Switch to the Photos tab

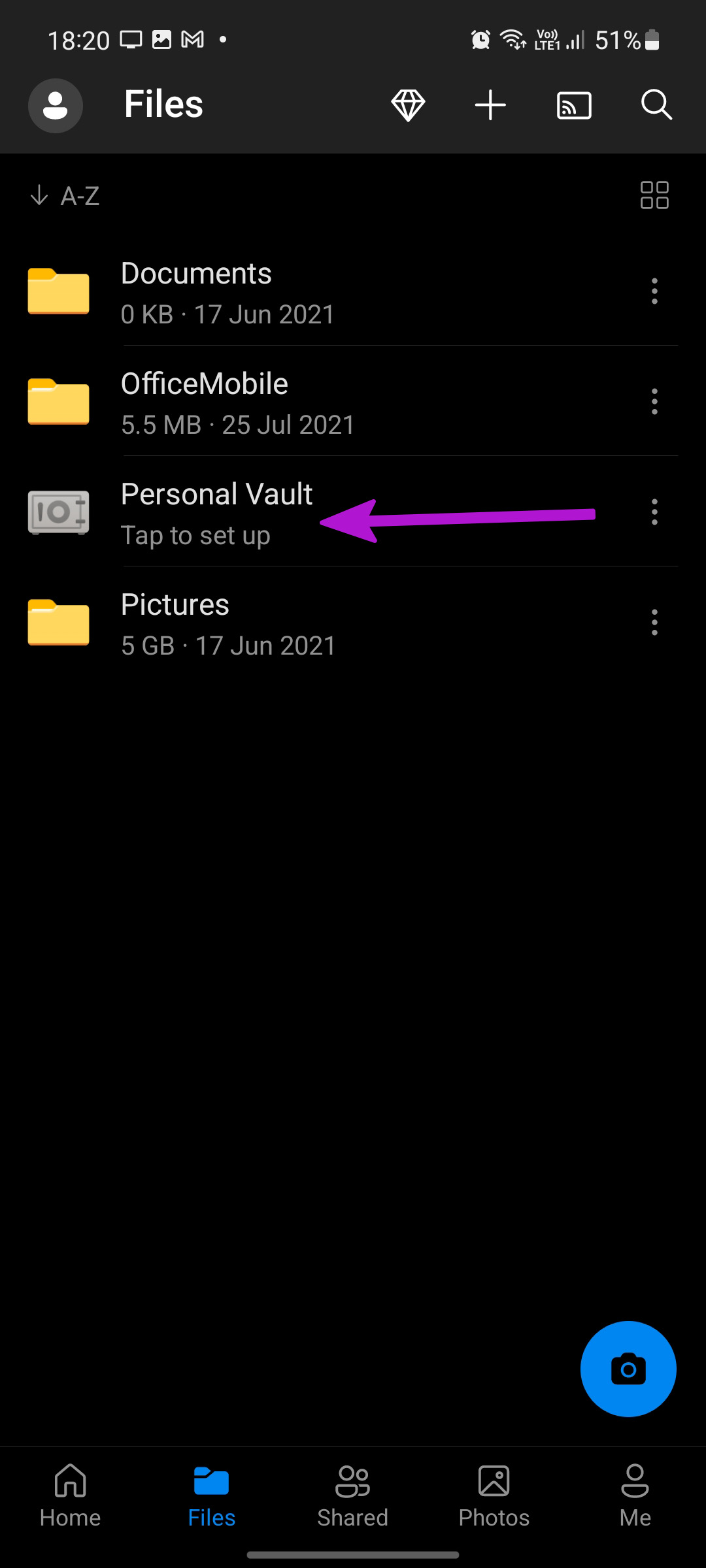pos(494,1495)
